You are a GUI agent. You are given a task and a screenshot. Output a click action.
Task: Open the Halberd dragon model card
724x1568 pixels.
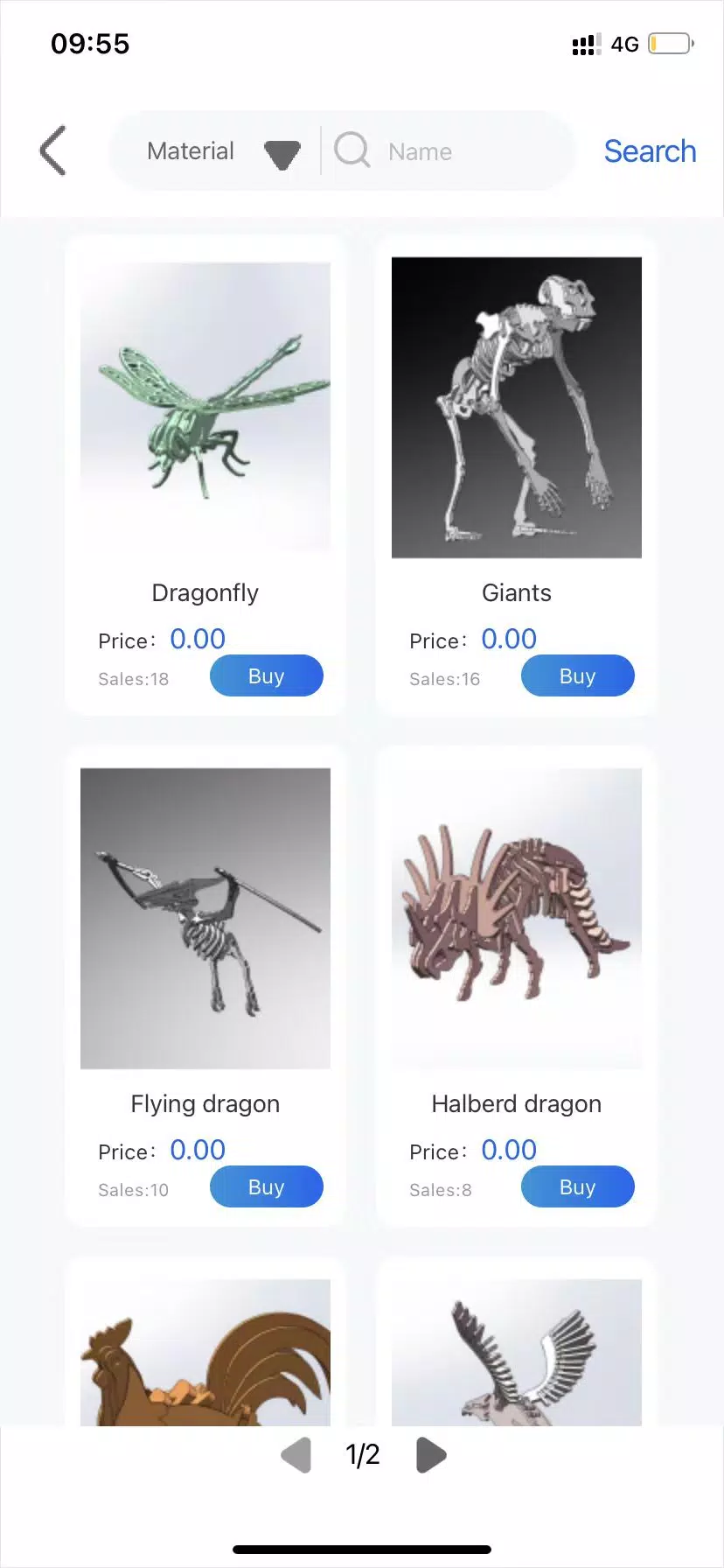(x=517, y=919)
